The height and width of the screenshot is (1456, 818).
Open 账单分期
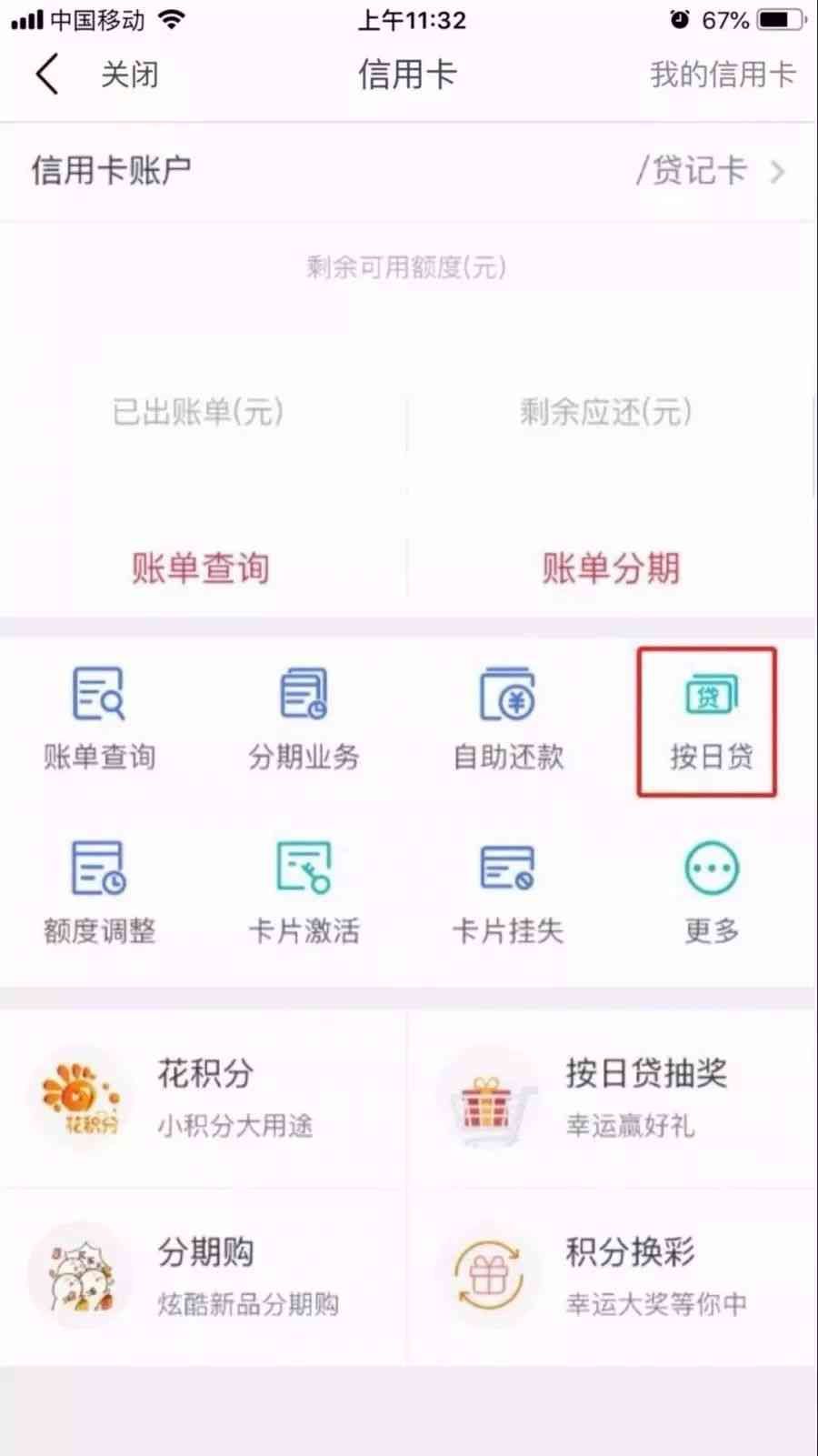coord(611,568)
